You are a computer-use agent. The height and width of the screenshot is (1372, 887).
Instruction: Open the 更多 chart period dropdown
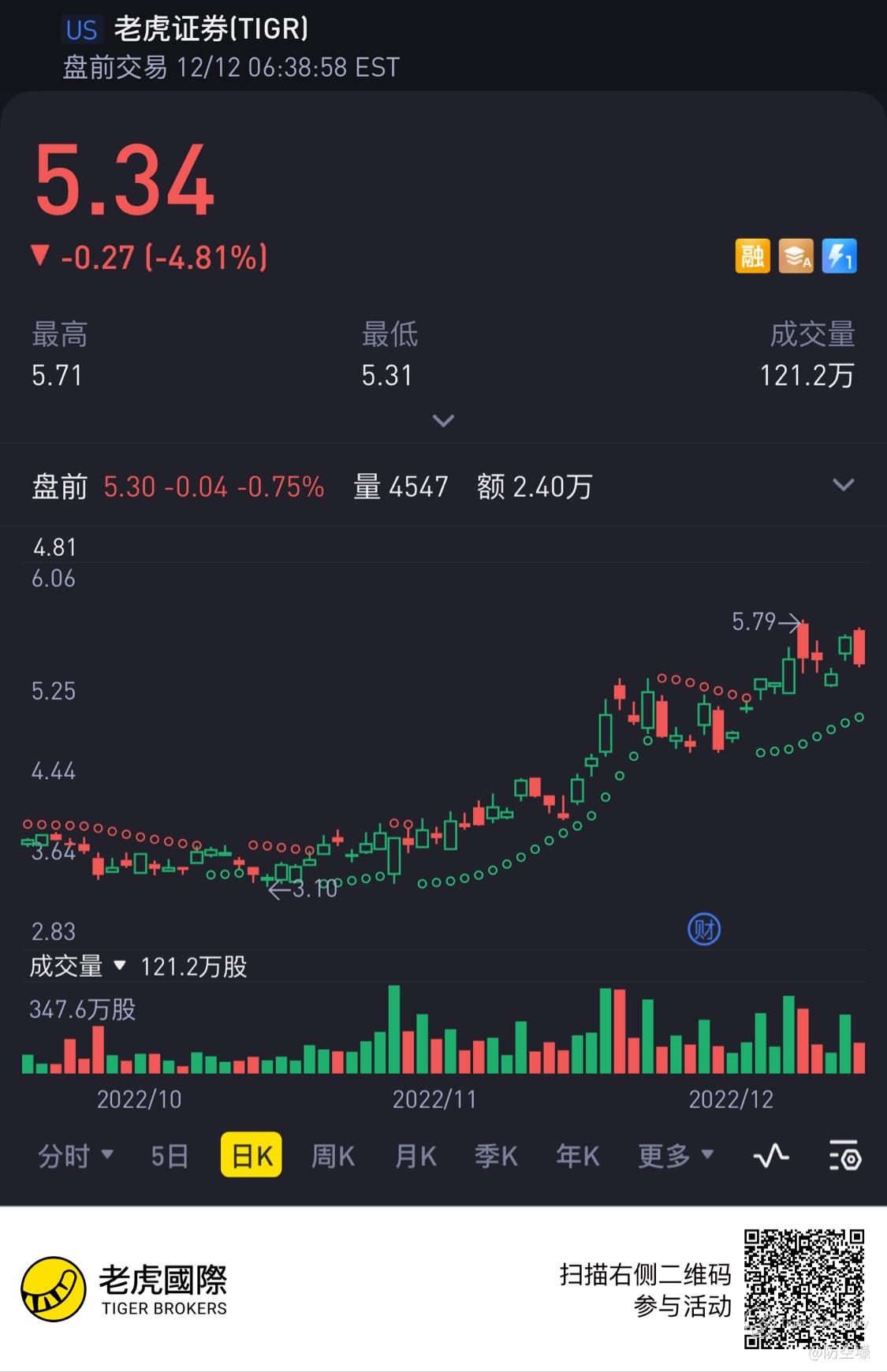click(675, 1156)
